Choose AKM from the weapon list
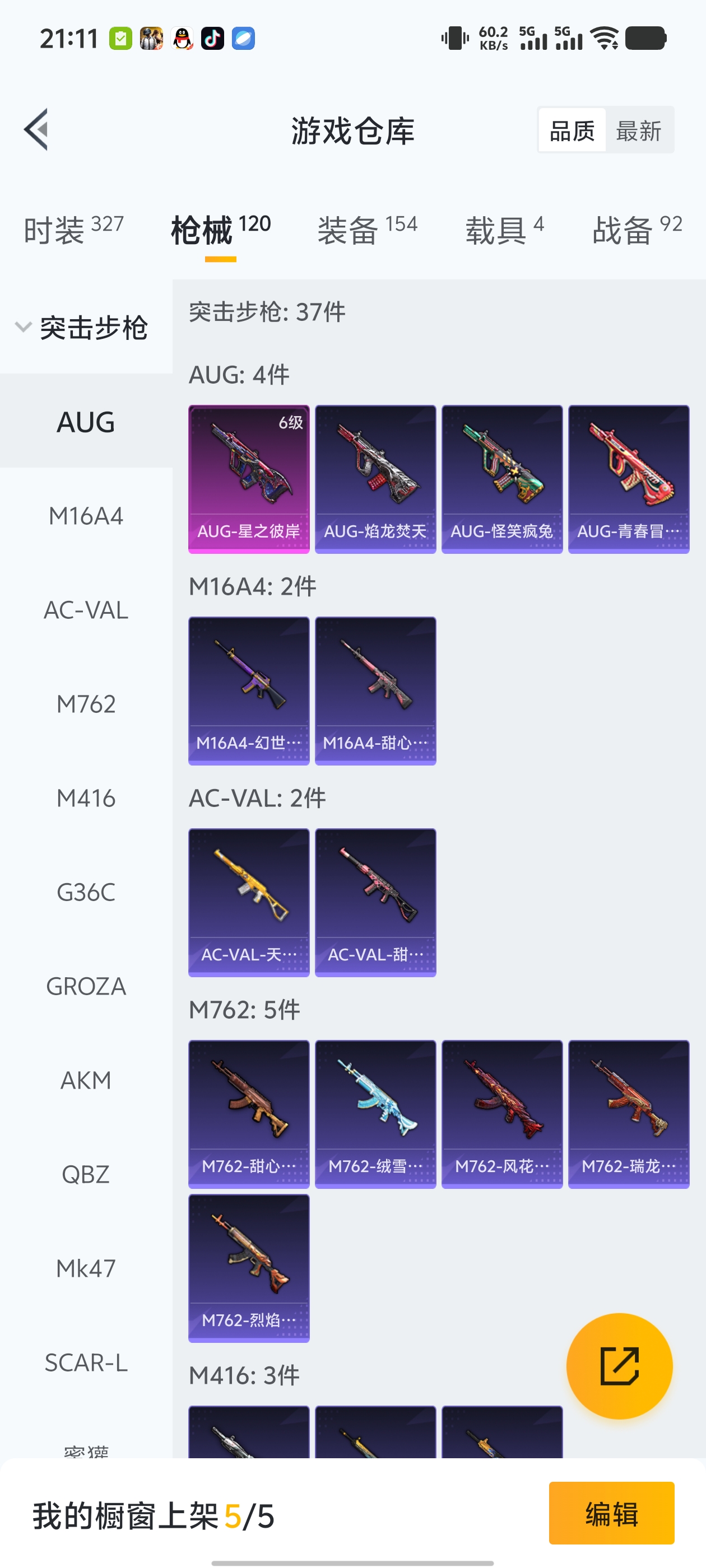The width and height of the screenshot is (706, 1568). click(x=86, y=1080)
